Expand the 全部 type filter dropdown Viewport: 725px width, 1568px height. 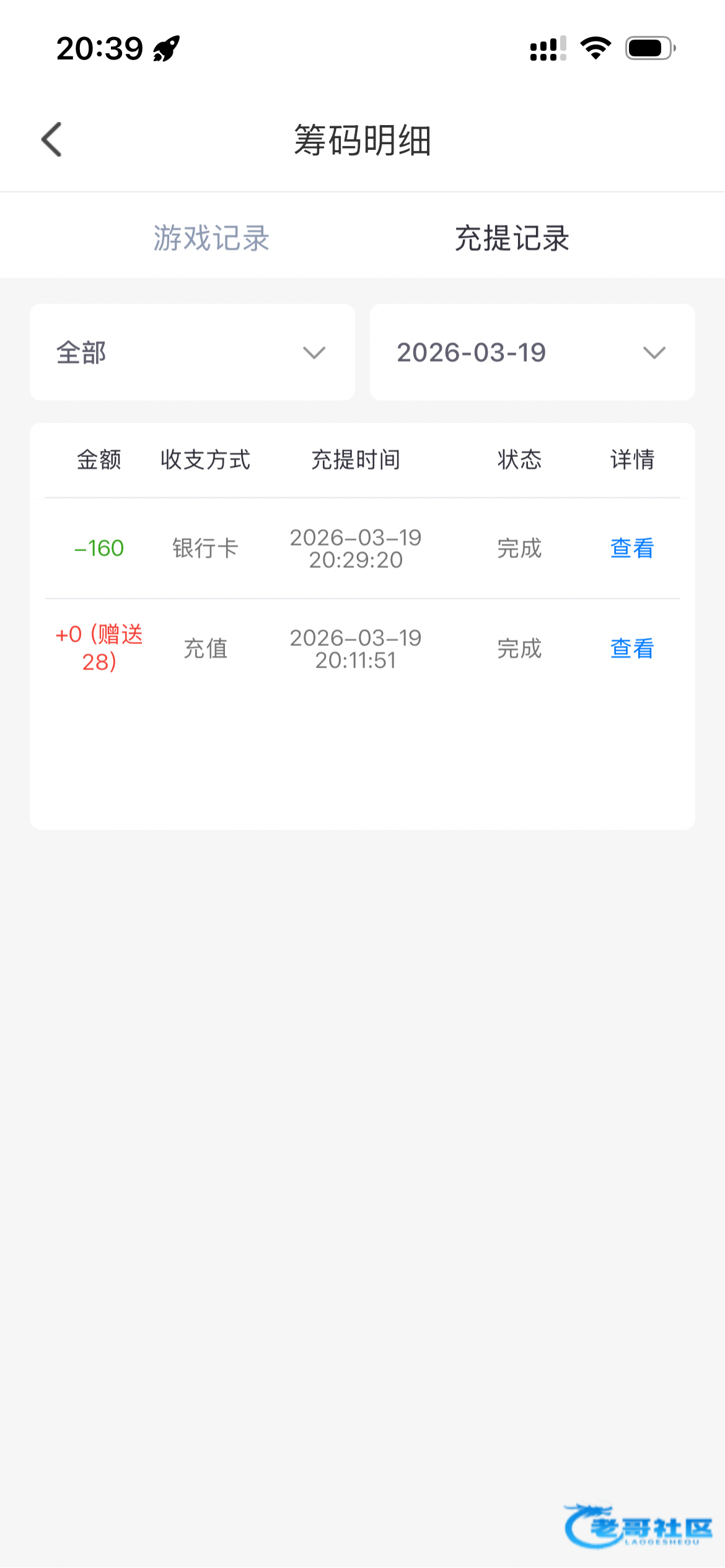(192, 352)
